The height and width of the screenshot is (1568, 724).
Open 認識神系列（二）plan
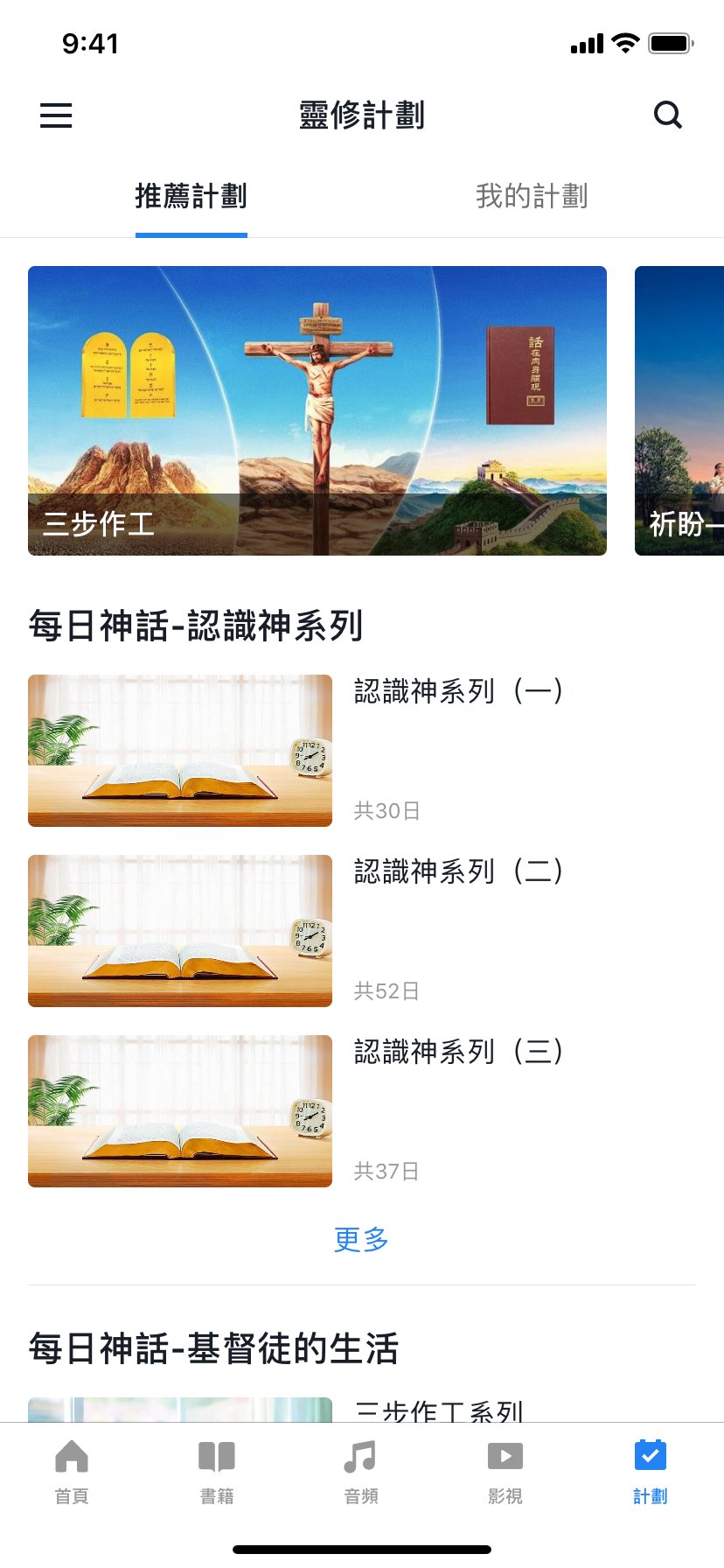tap(362, 931)
